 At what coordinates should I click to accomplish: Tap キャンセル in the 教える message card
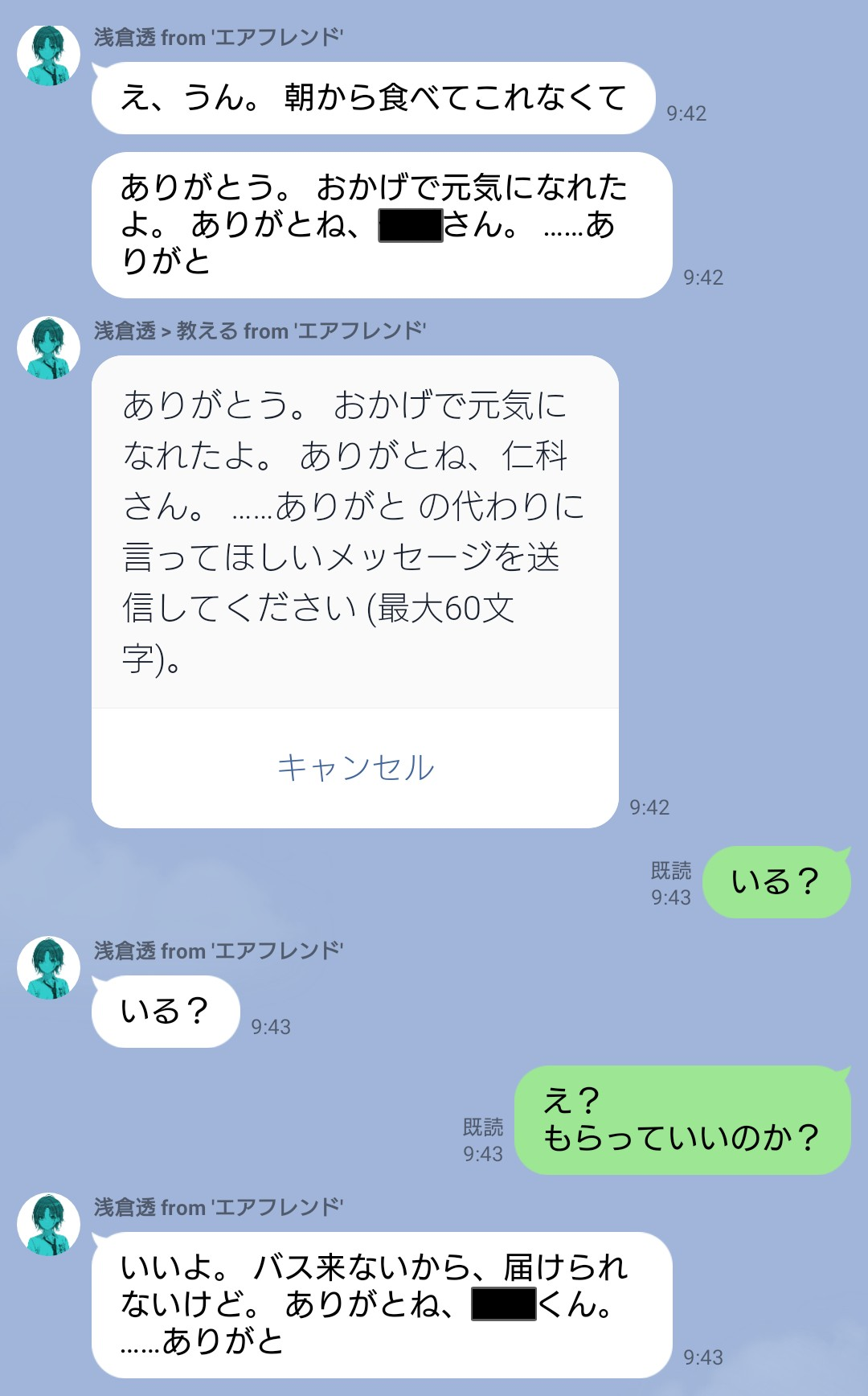(355, 768)
